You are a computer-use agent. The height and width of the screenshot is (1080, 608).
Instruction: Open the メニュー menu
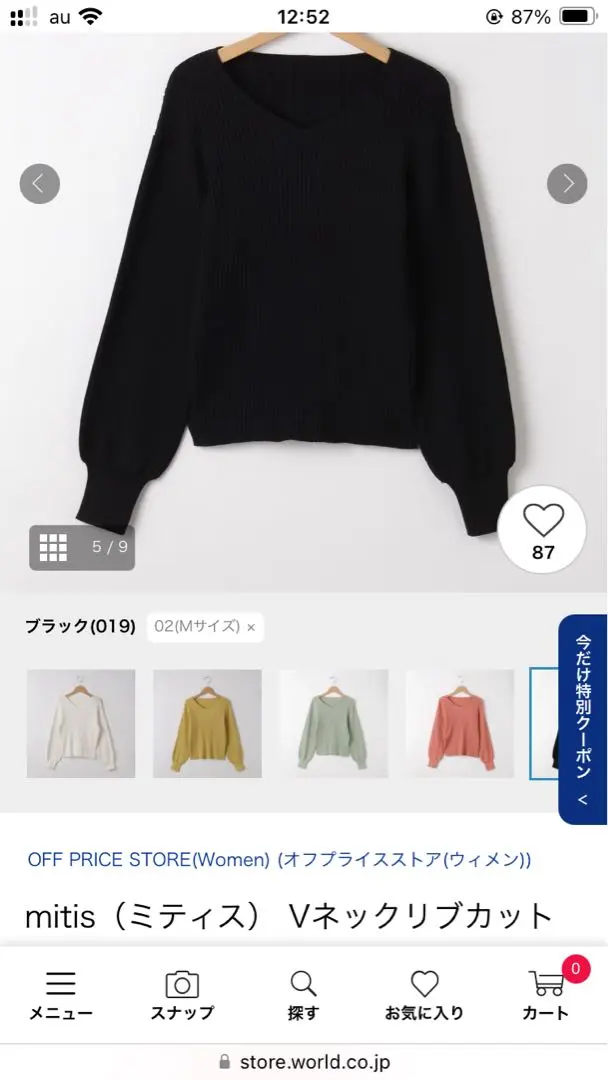[x=61, y=995]
